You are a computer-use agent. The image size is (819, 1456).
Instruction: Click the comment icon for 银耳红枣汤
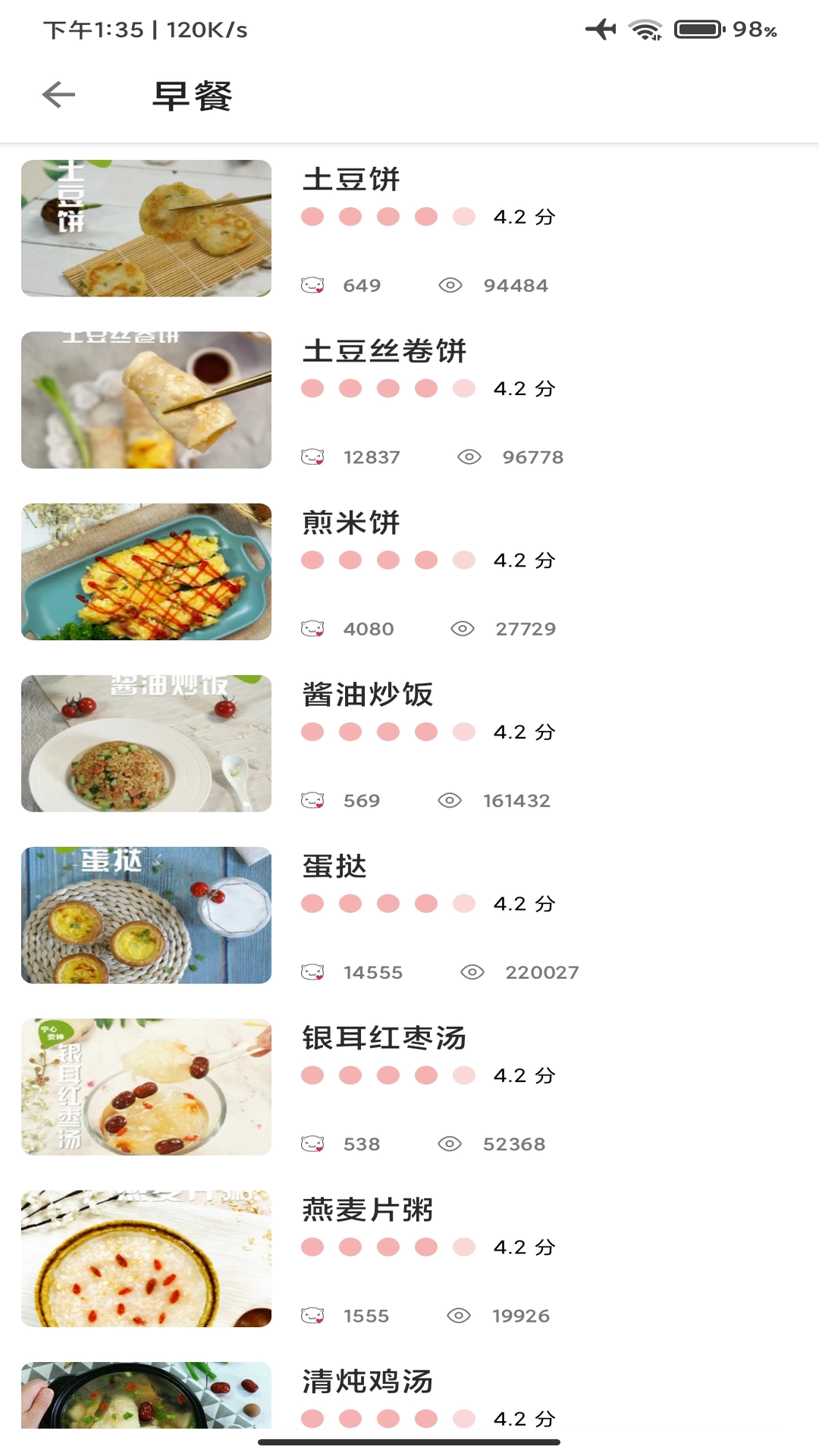[313, 1143]
